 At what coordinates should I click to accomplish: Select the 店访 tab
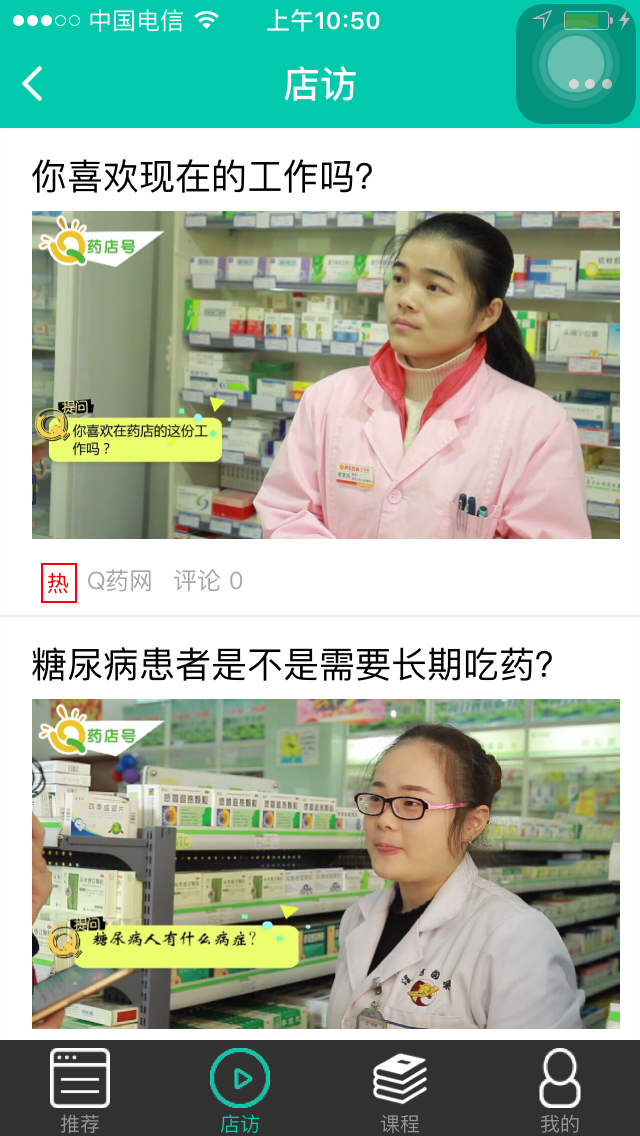pos(240,1089)
